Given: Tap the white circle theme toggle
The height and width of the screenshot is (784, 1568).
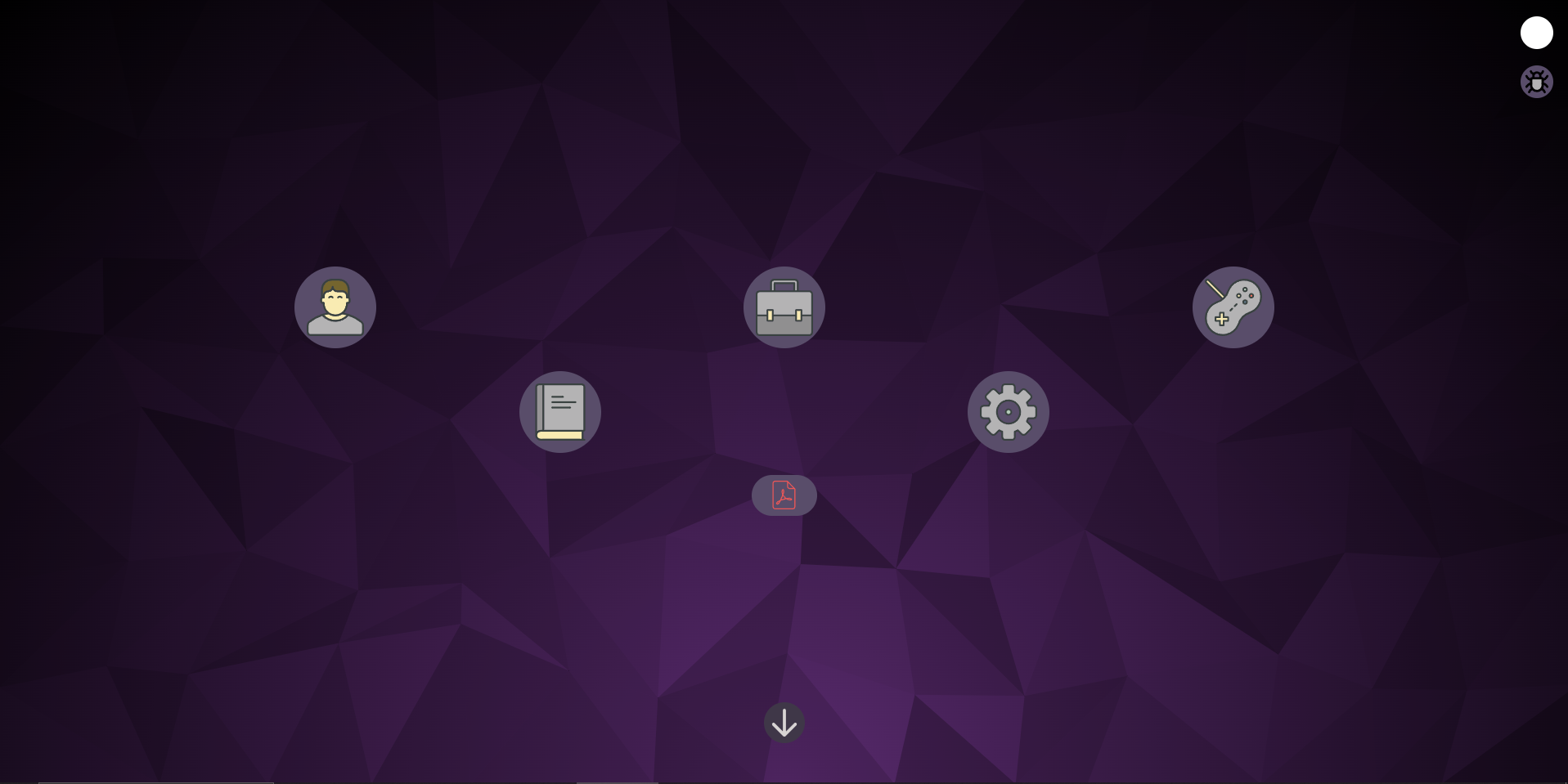Looking at the screenshot, I should coord(1536,33).
